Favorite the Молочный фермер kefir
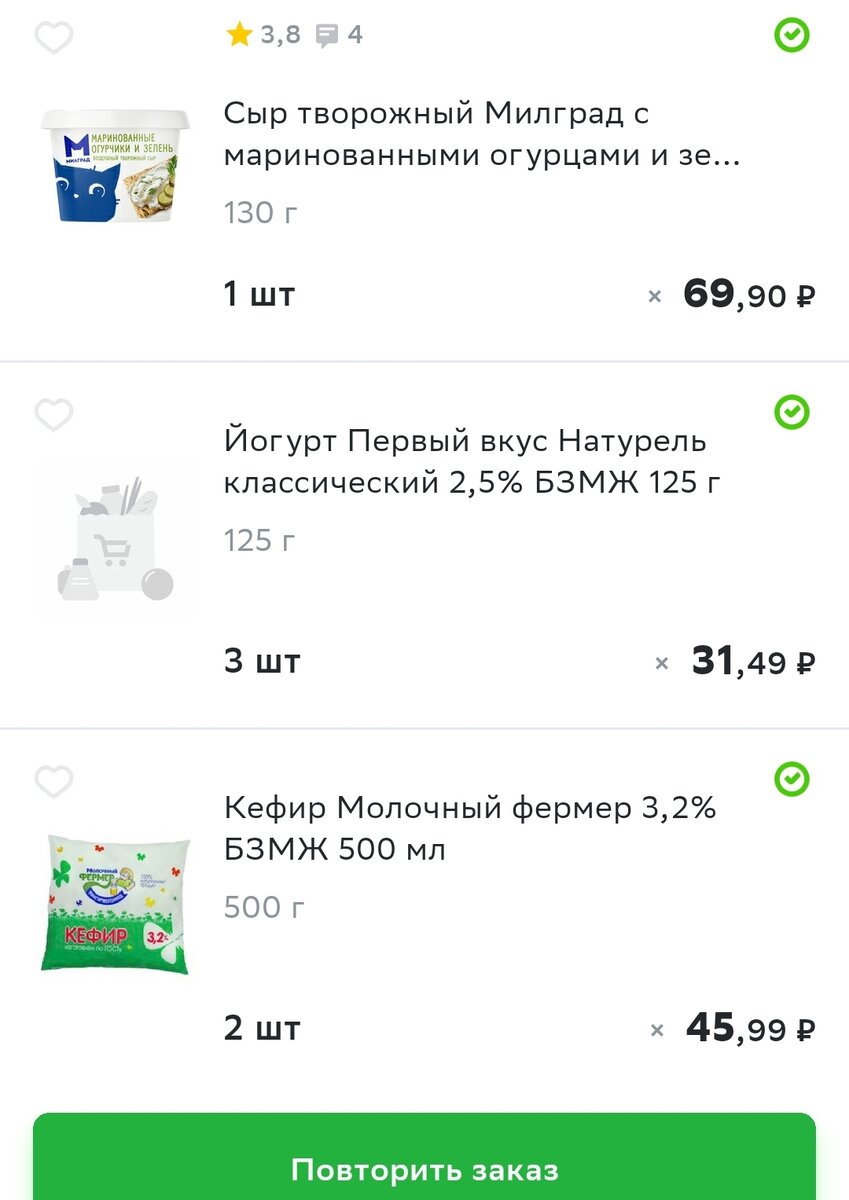Image resolution: width=849 pixels, height=1200 pixels. 53,782
